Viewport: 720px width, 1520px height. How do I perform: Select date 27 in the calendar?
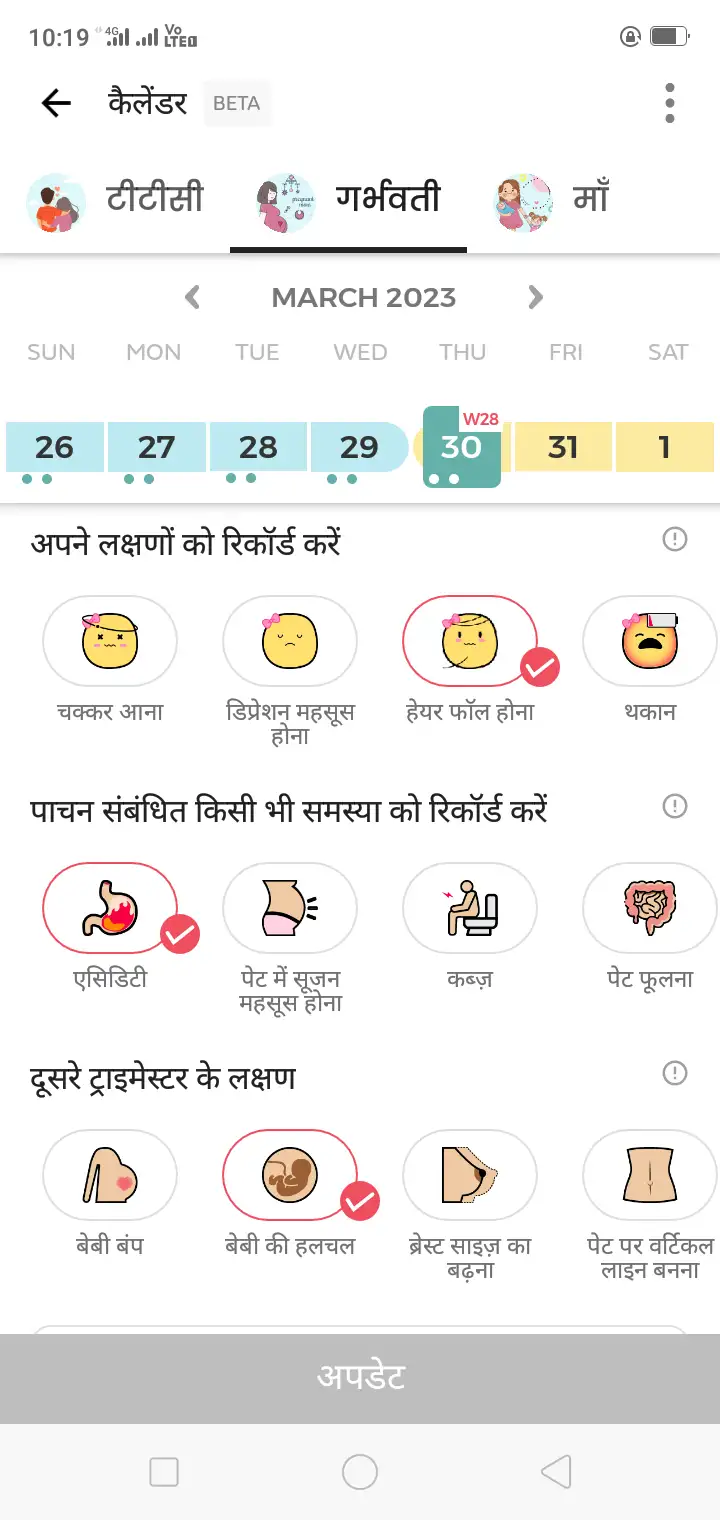pos(156,447)
